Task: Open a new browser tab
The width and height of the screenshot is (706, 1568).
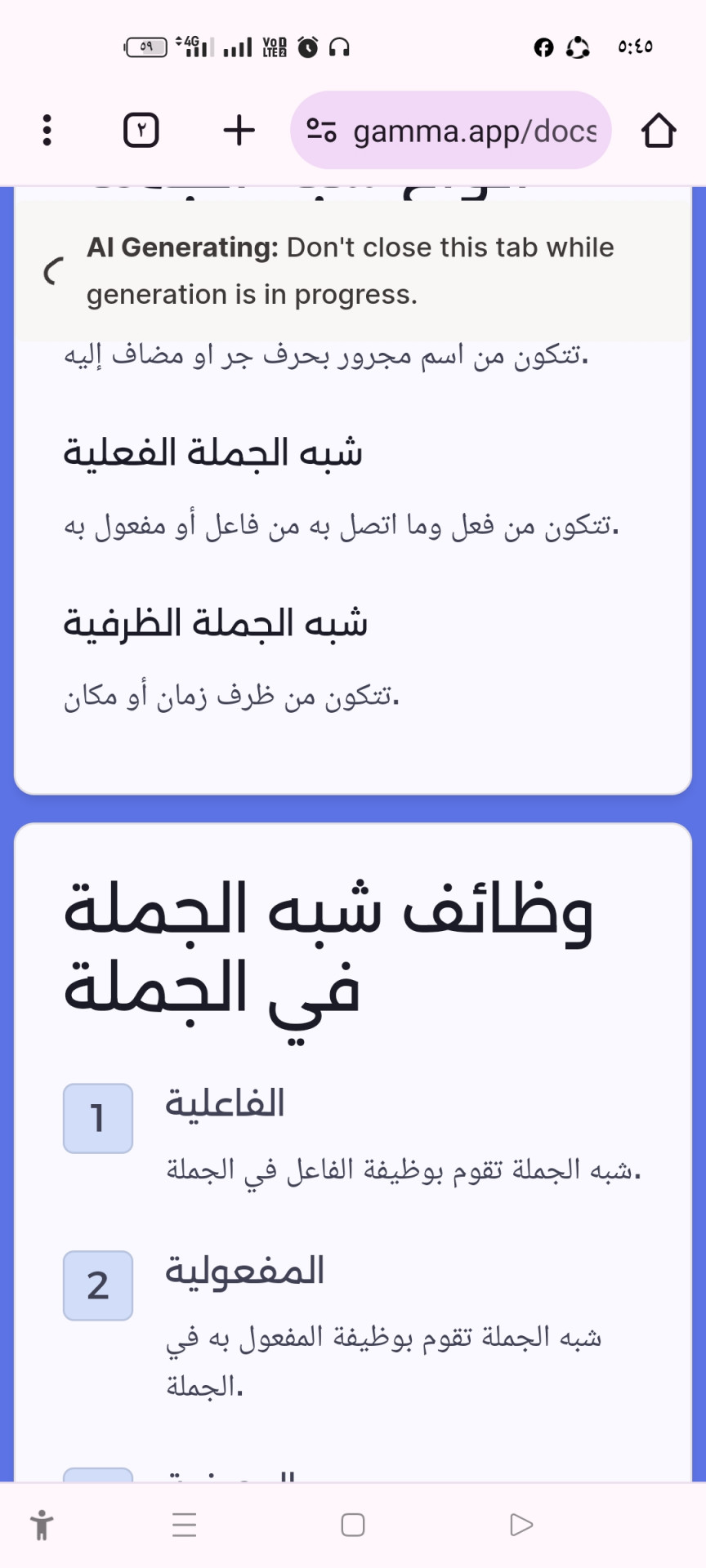Action: click(239, 130)
